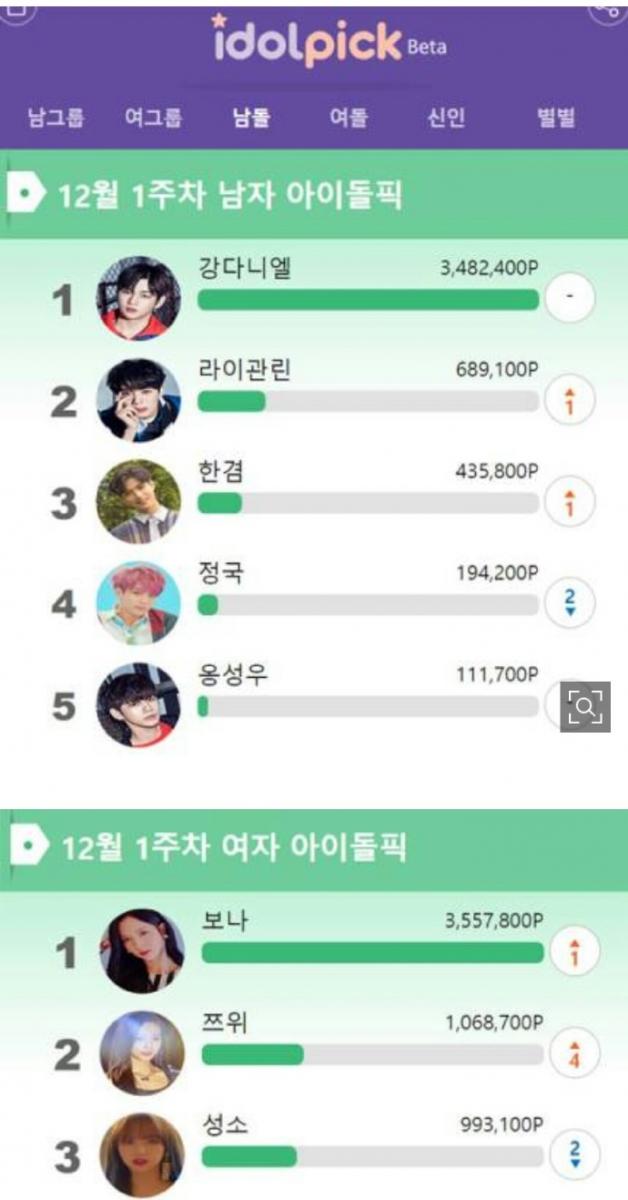
Task: Open the 신인 tab
Action: pos(446,118)
